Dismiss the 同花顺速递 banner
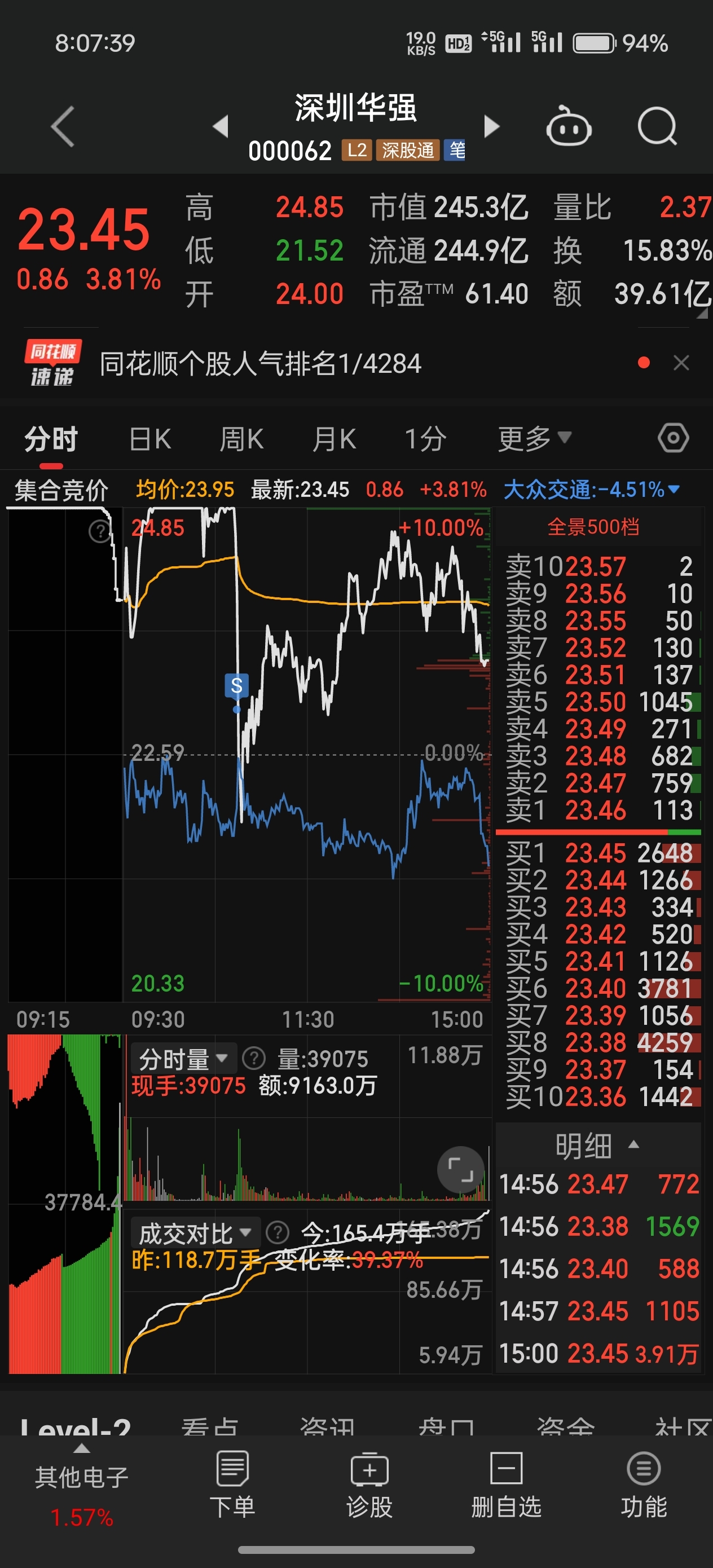Screen dimensions: 713x1568 pyautogui.click(x=681, y=363)
